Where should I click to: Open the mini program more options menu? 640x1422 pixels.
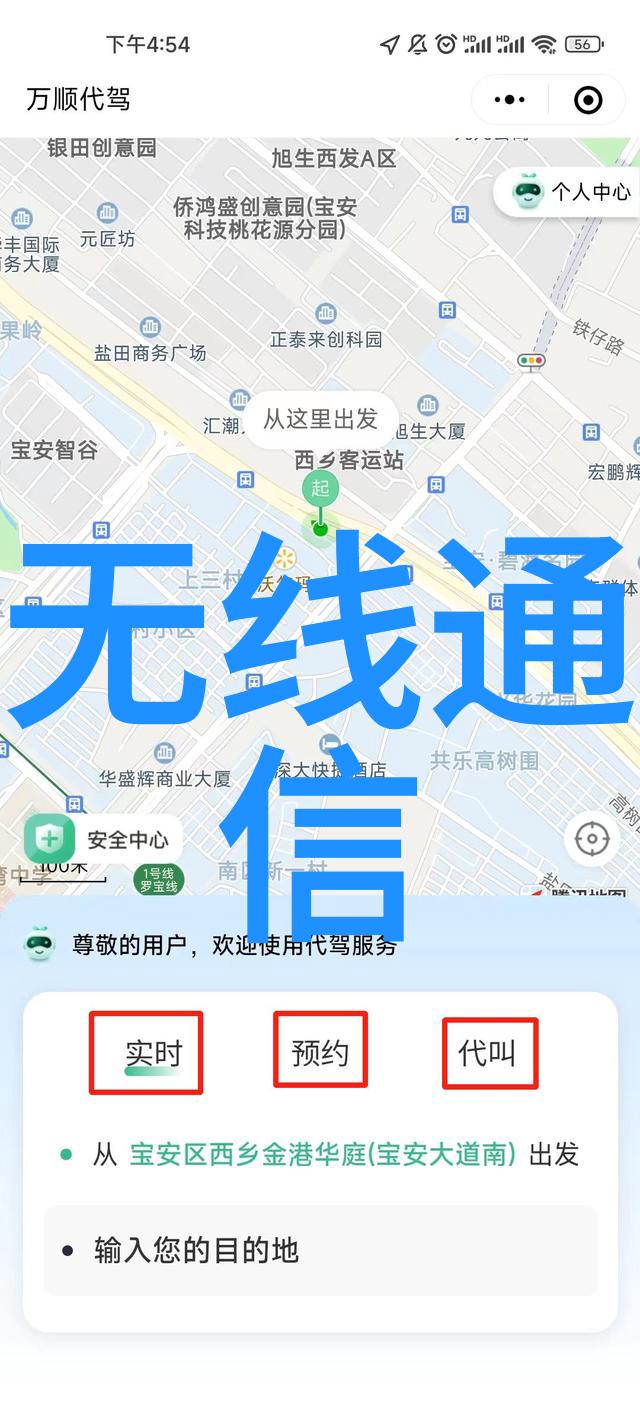tap(509, 99)
